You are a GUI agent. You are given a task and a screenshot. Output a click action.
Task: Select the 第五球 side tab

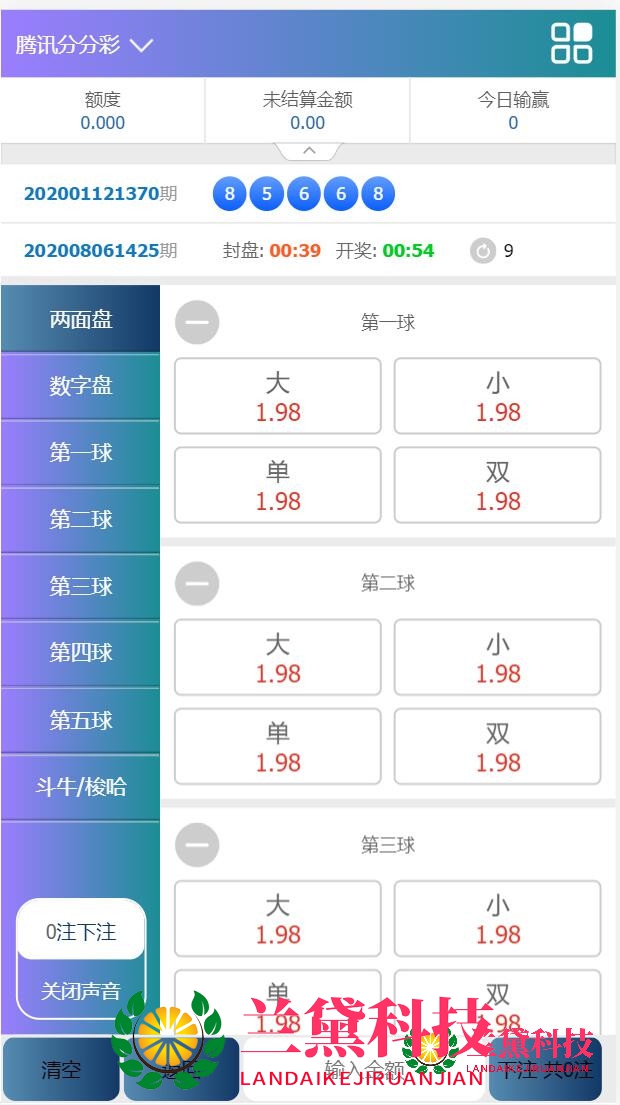click(81, 720)
